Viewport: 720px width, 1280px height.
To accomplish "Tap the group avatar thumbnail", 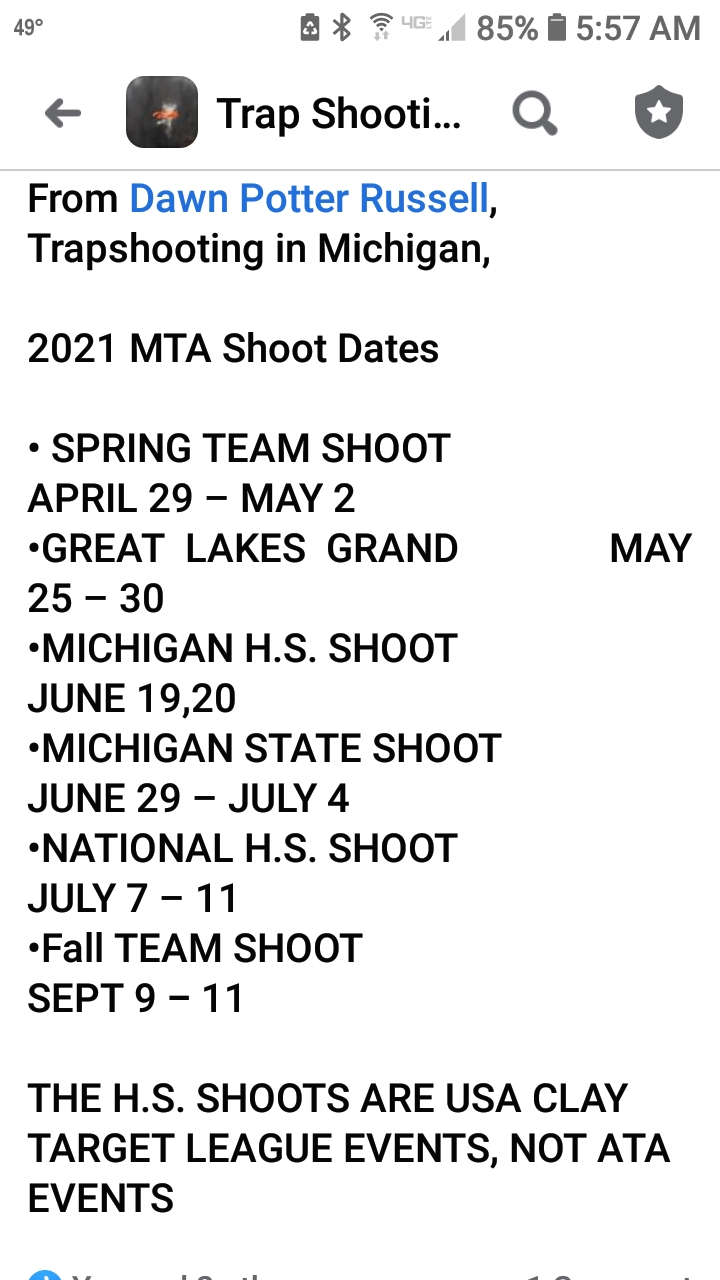I will pyautogui.click(x=162, y=114).
